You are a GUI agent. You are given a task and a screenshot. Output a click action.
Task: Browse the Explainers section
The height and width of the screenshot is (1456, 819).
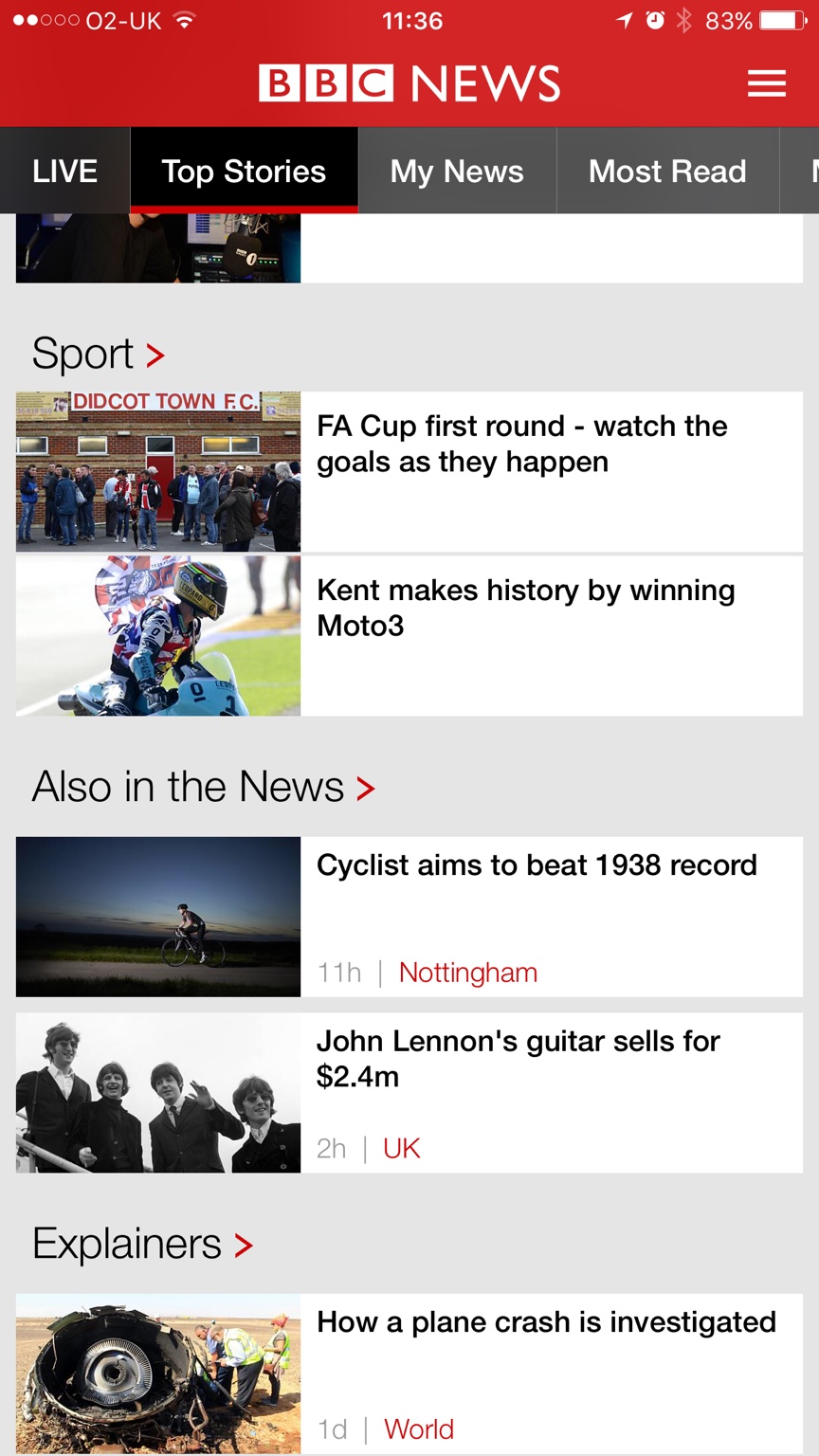coord(142,1244)
